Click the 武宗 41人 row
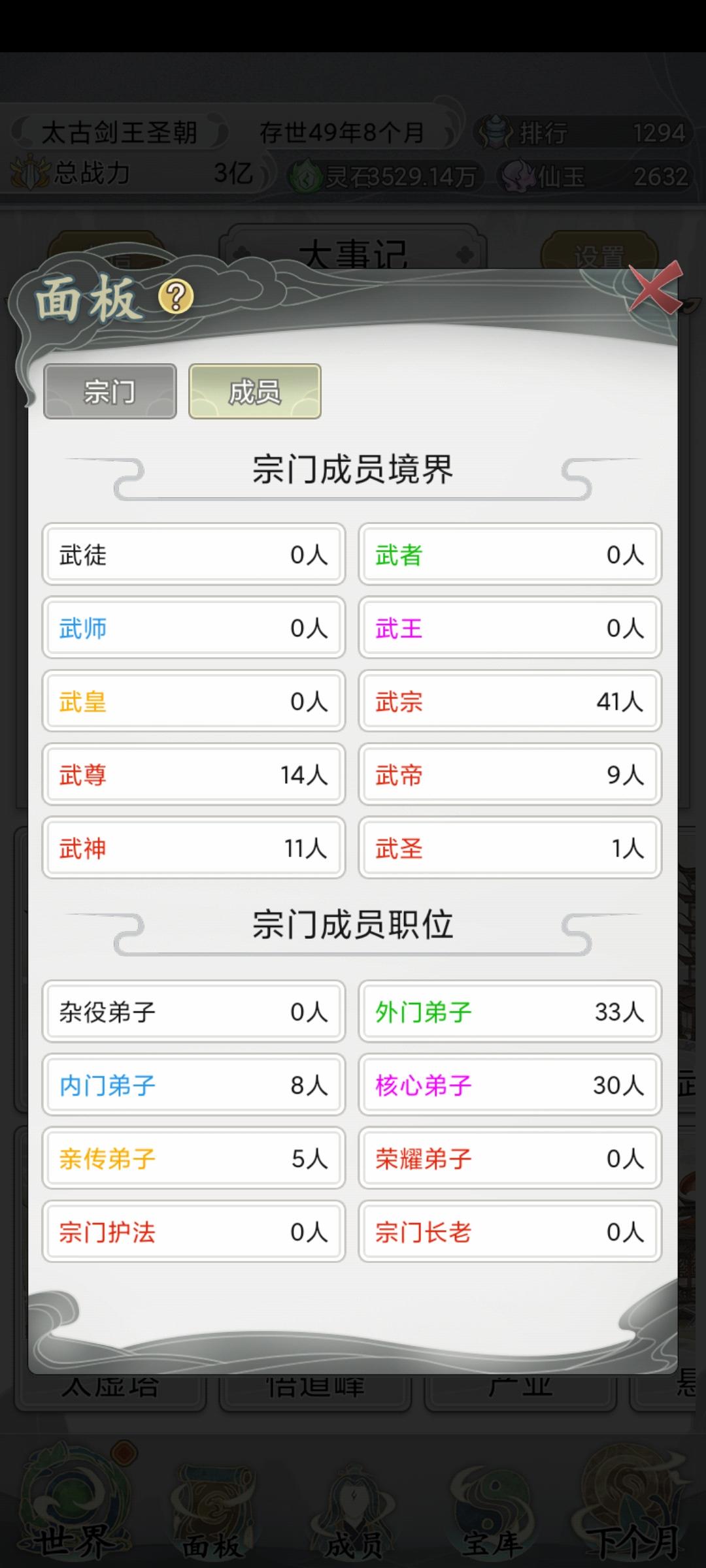 coord(509,701)
